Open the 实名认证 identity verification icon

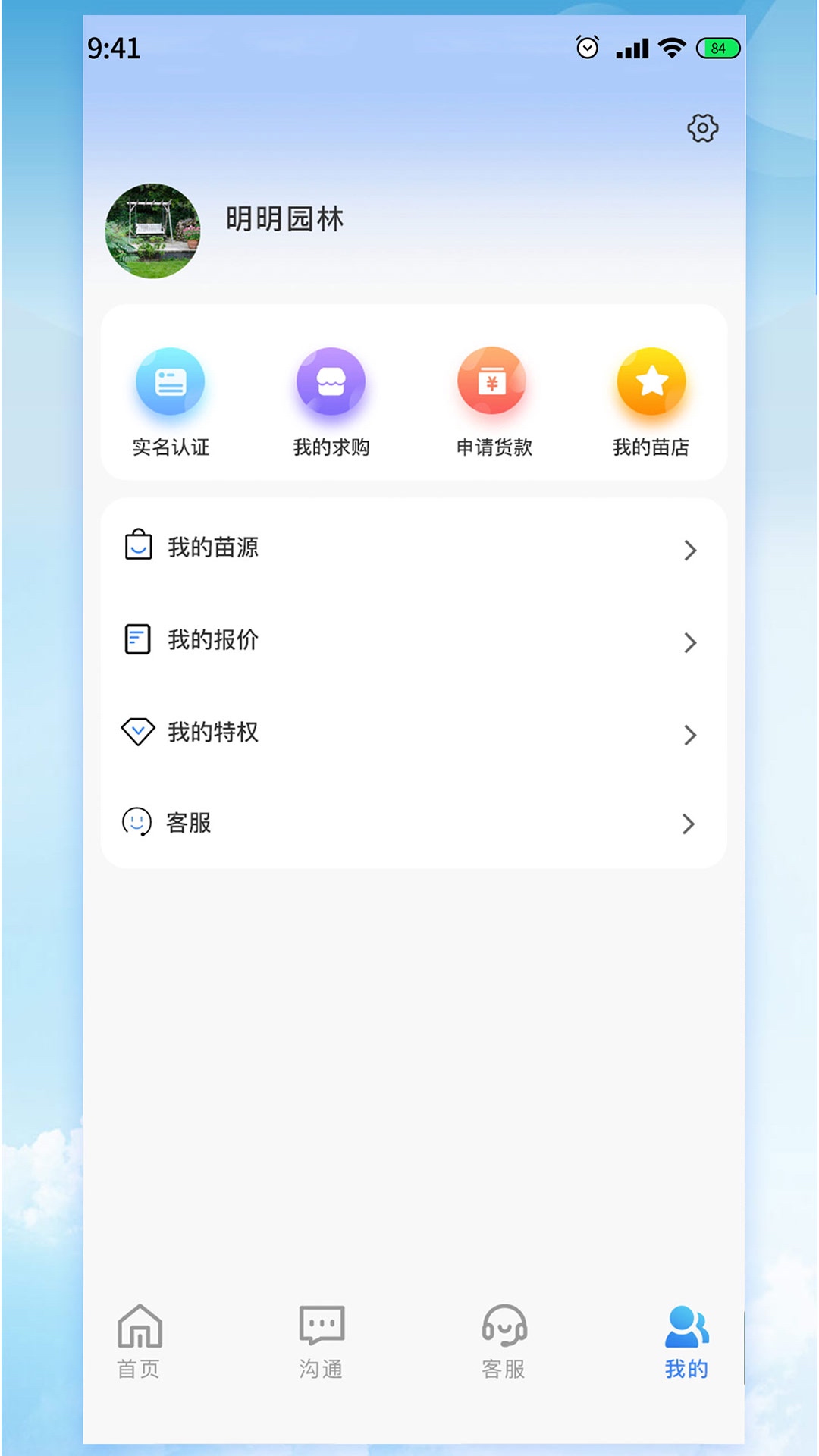(170, 381)
